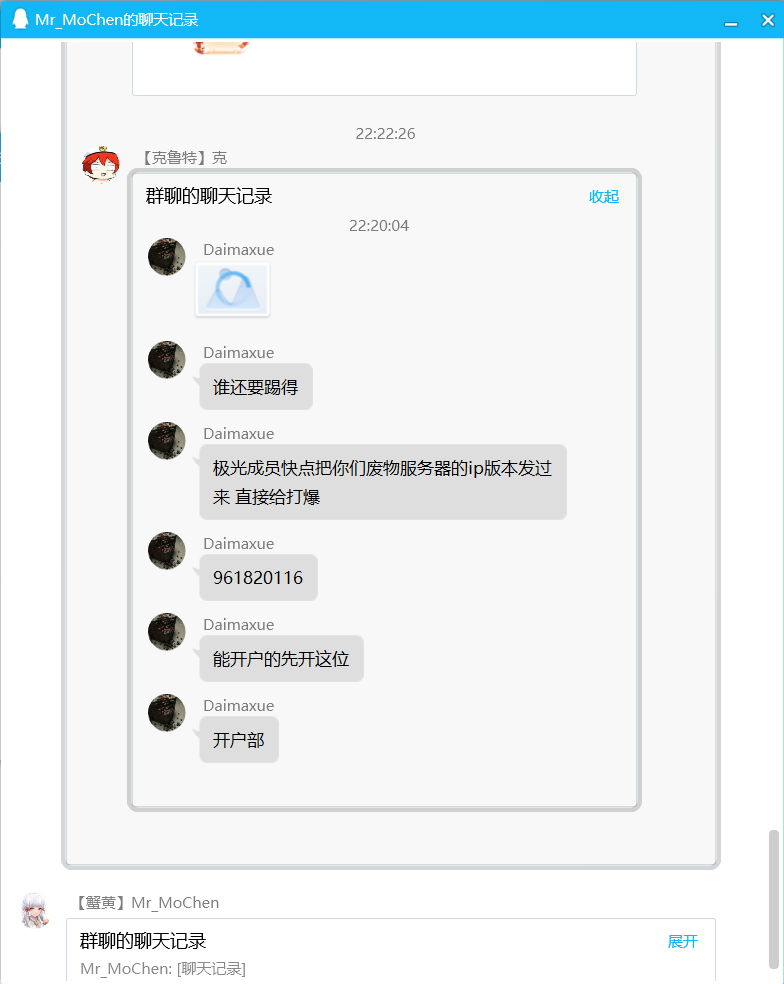
Task: Click the QQ penguin icon in the title bar
Action: 20,19
